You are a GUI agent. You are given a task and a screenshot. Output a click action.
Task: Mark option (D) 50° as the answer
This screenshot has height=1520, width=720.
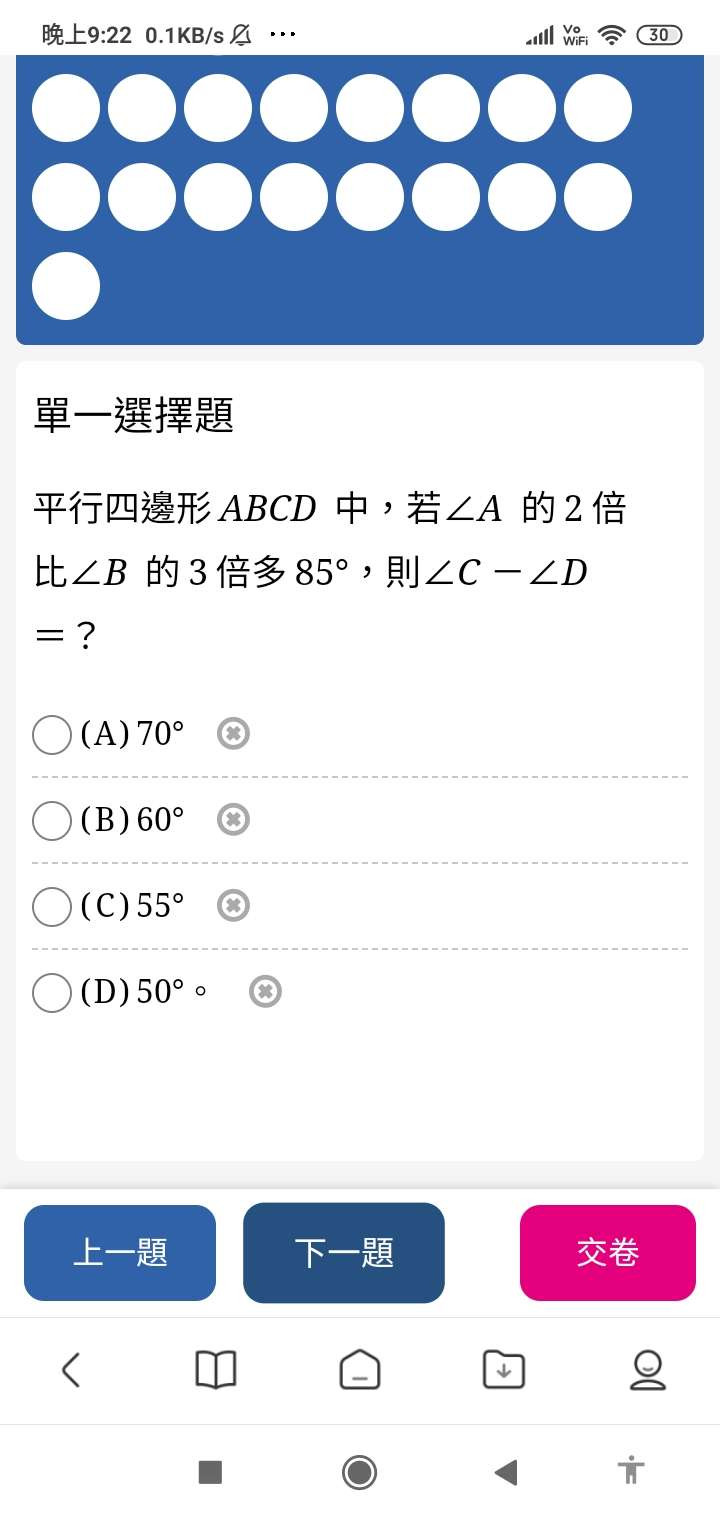pos(52,992)
